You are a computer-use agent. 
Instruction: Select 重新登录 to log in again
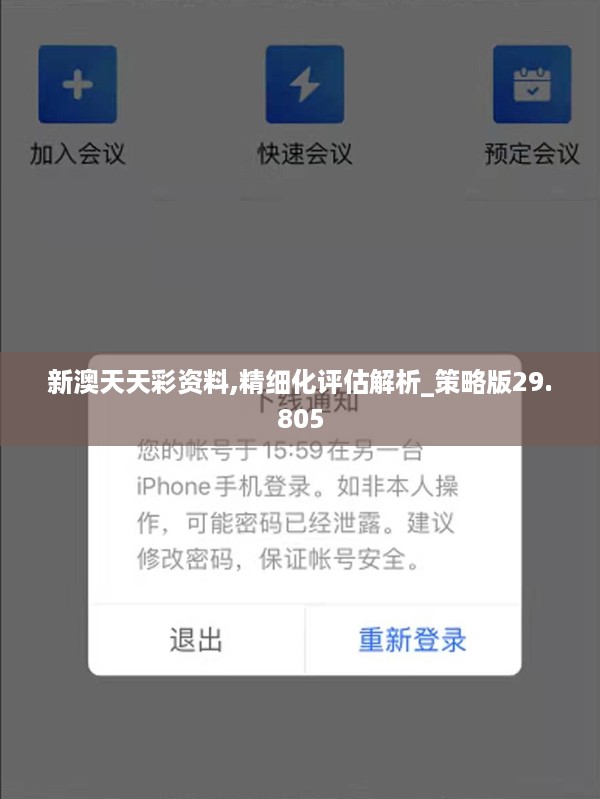tap(412, 638)
